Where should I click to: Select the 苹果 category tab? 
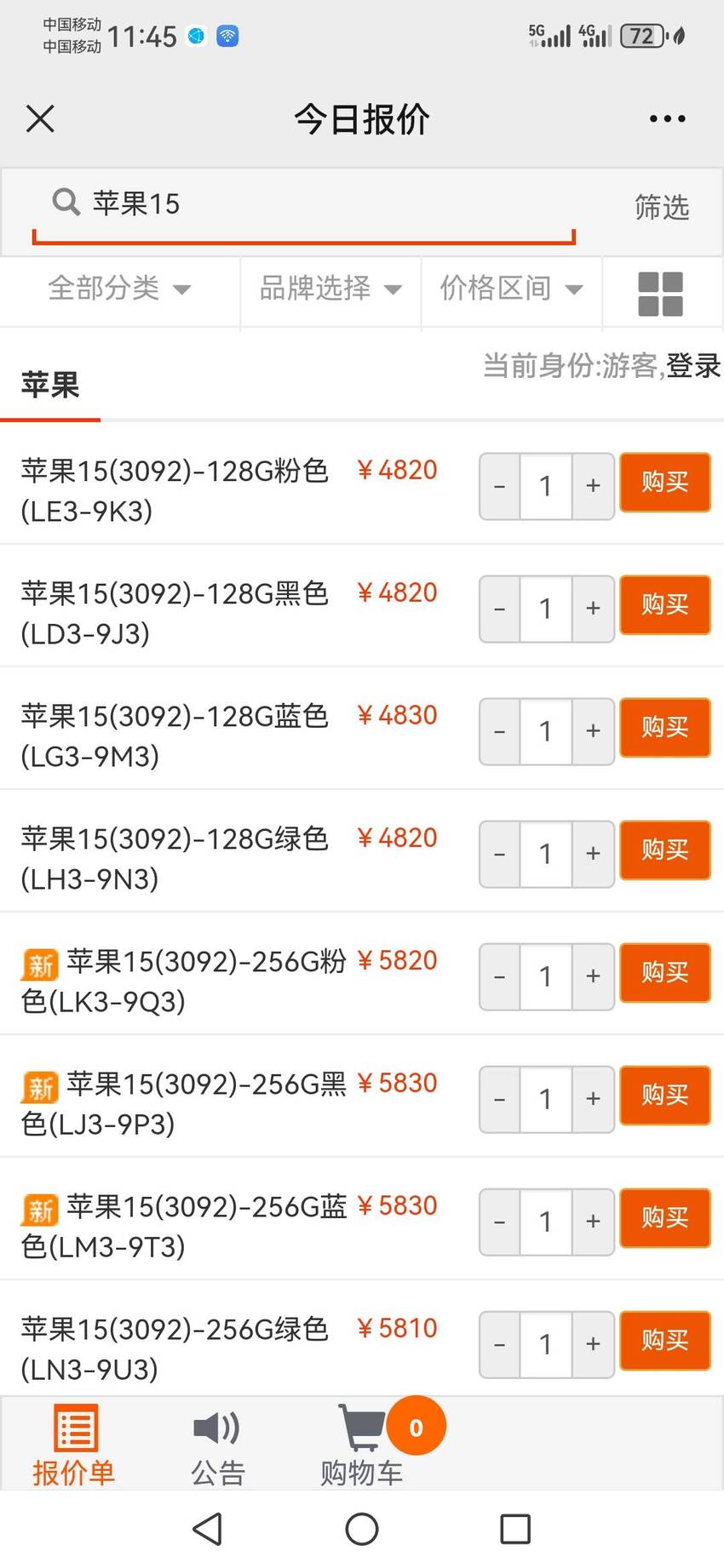pyautogui.click(x=50, y=385)
